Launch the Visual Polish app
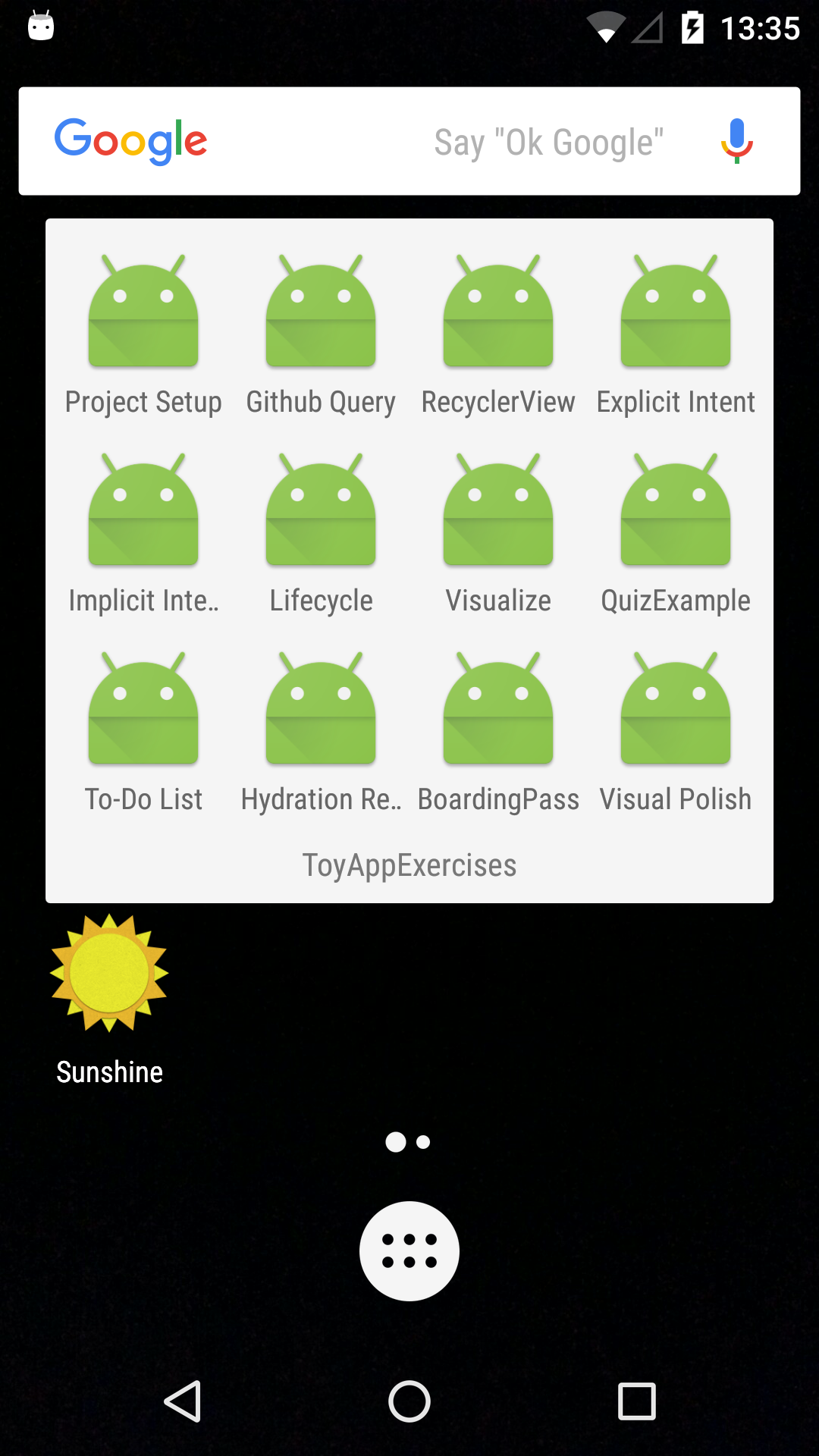This screenshot has height=1456, width=819. click(676, 733)
